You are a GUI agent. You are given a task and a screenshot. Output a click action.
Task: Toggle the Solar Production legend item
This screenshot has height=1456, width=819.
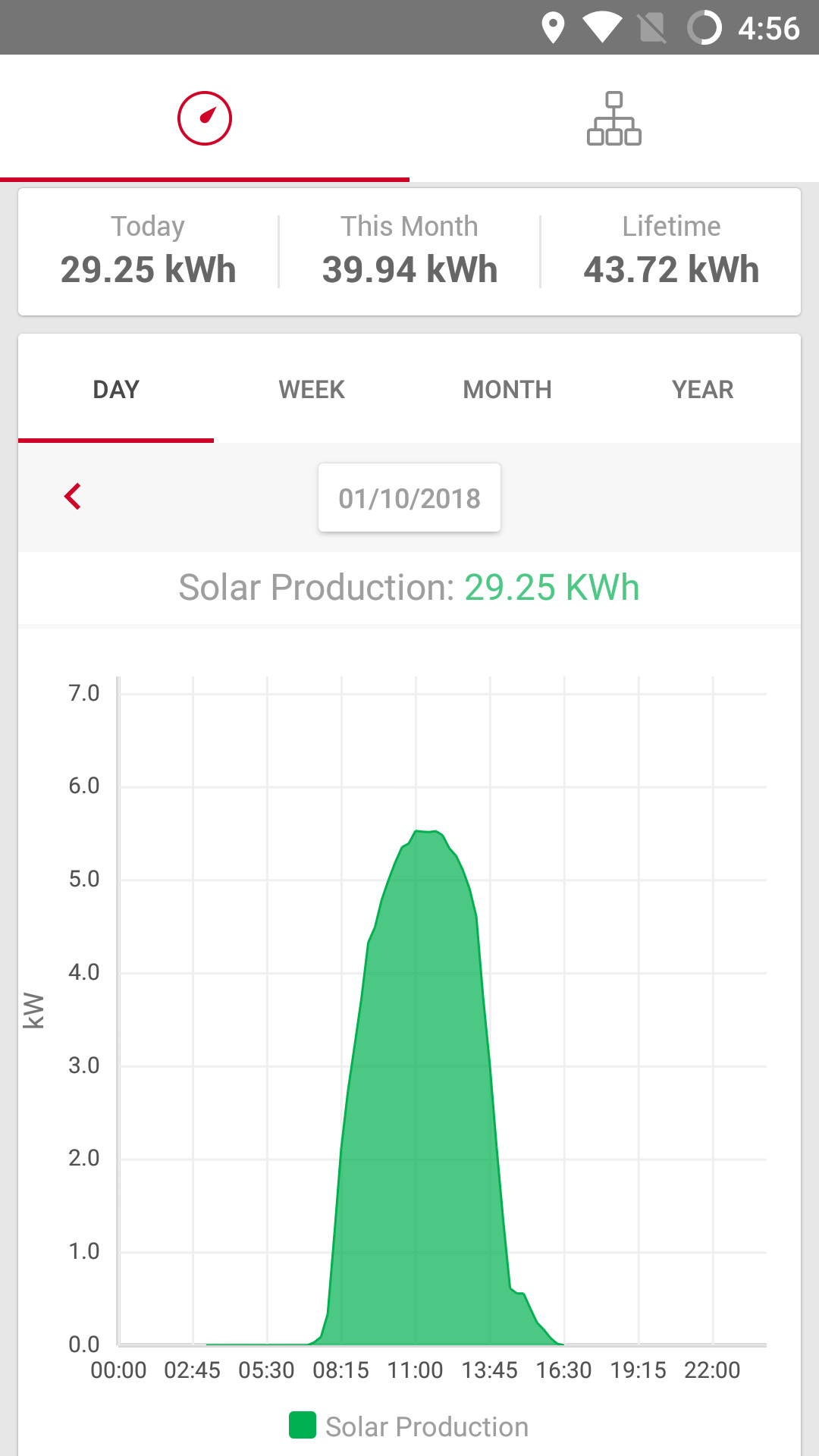[409, 1426]
